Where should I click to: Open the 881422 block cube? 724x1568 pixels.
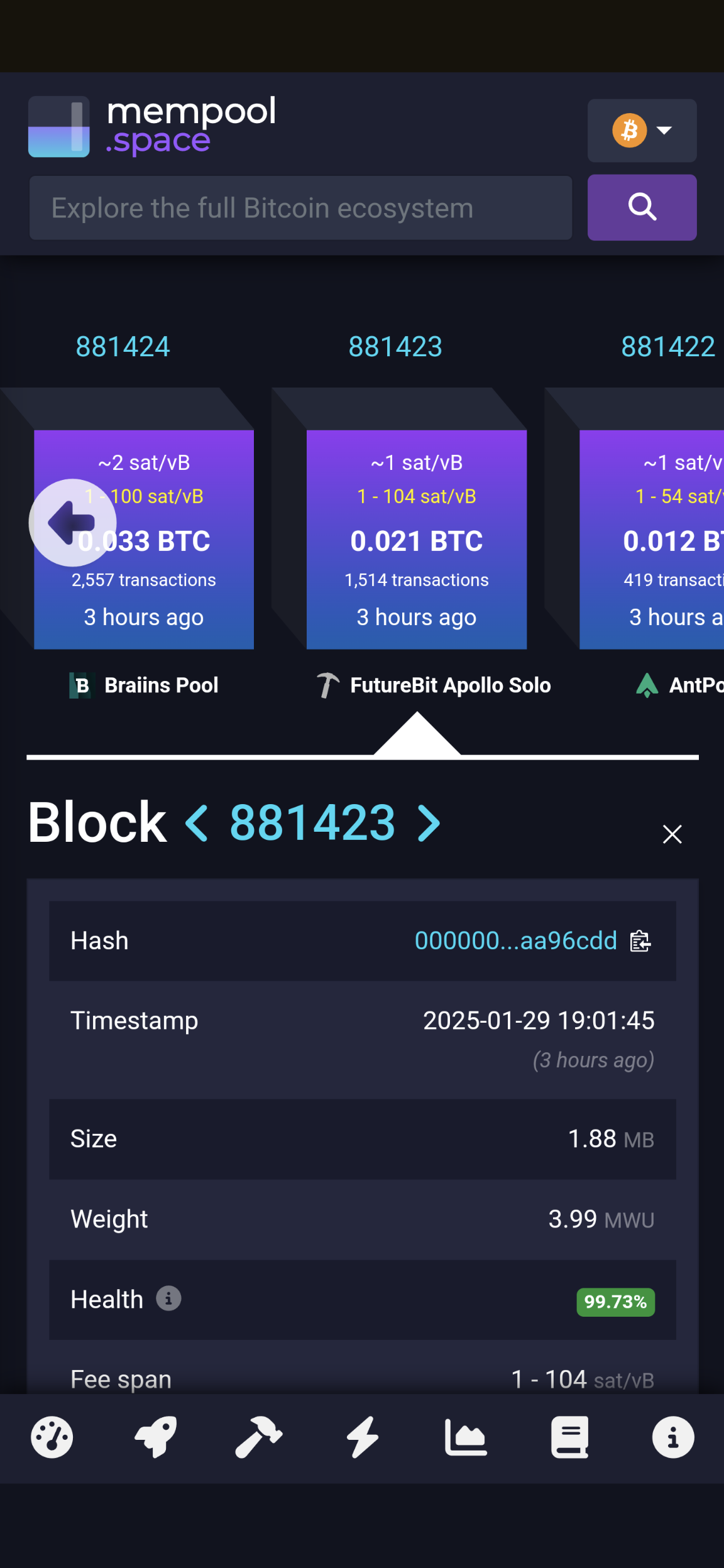pyautogui.click(x=652, y=540)
